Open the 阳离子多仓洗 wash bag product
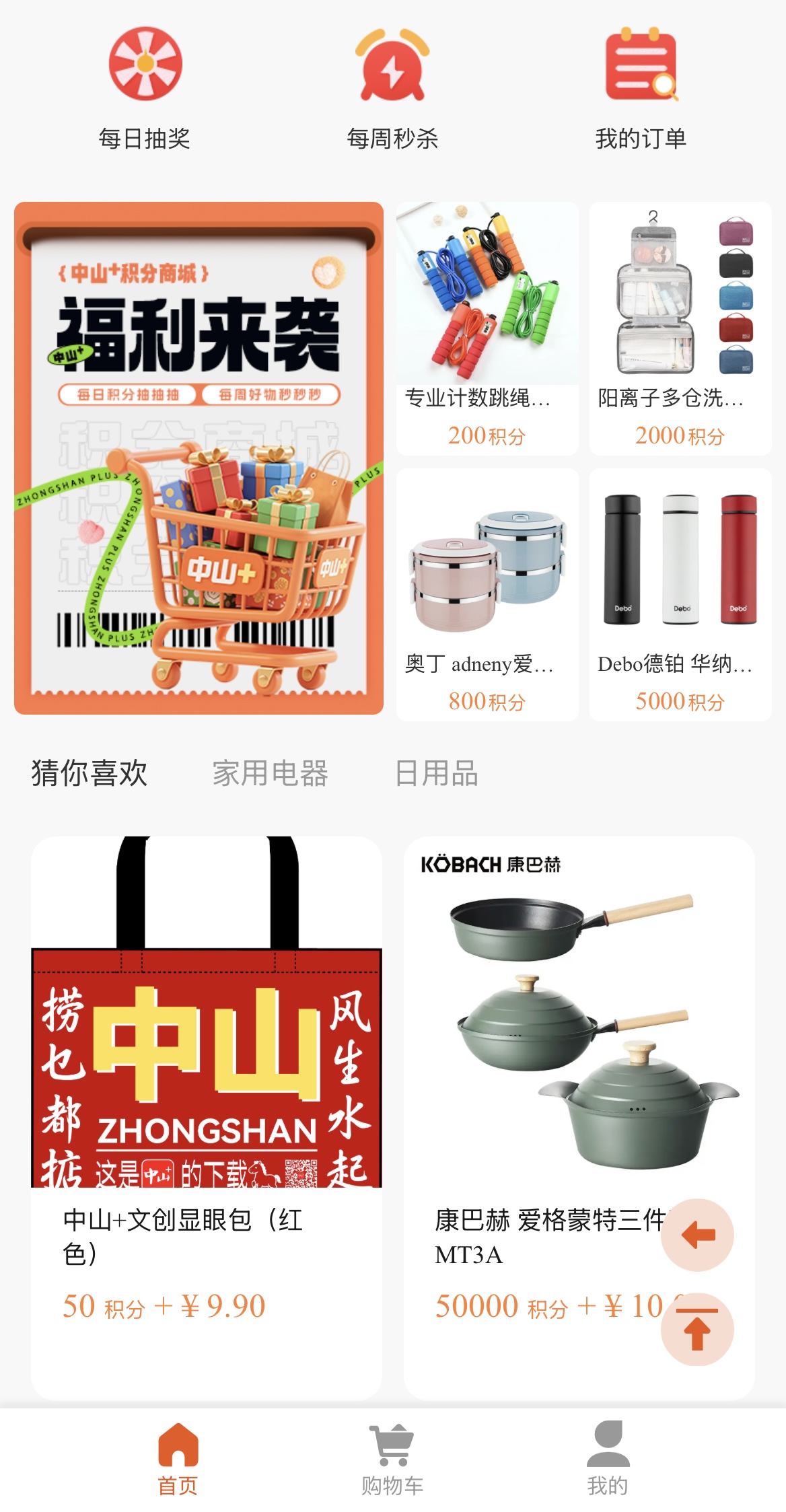Screen dimensions: 786x1512 click(680, 328)
